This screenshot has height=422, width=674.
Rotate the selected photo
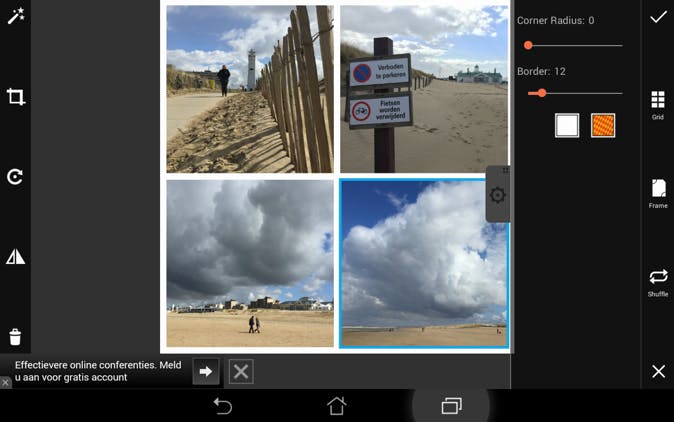click(15, 177)
